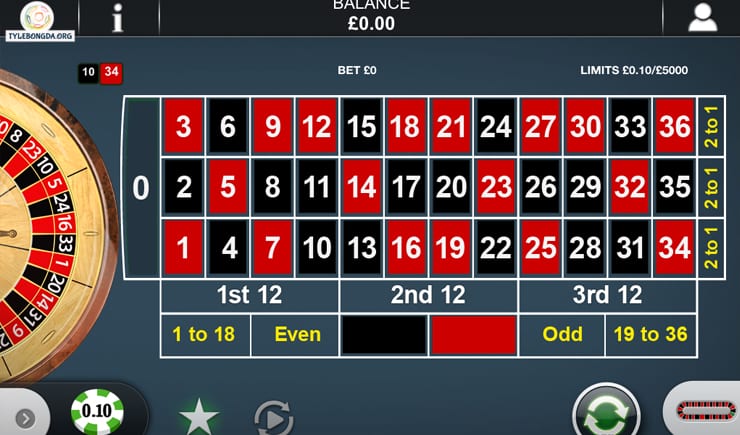This screenshot has height=435, width=740.
Task: Select the 3rd 12 dozen bet
Action: tap(606, 296)
